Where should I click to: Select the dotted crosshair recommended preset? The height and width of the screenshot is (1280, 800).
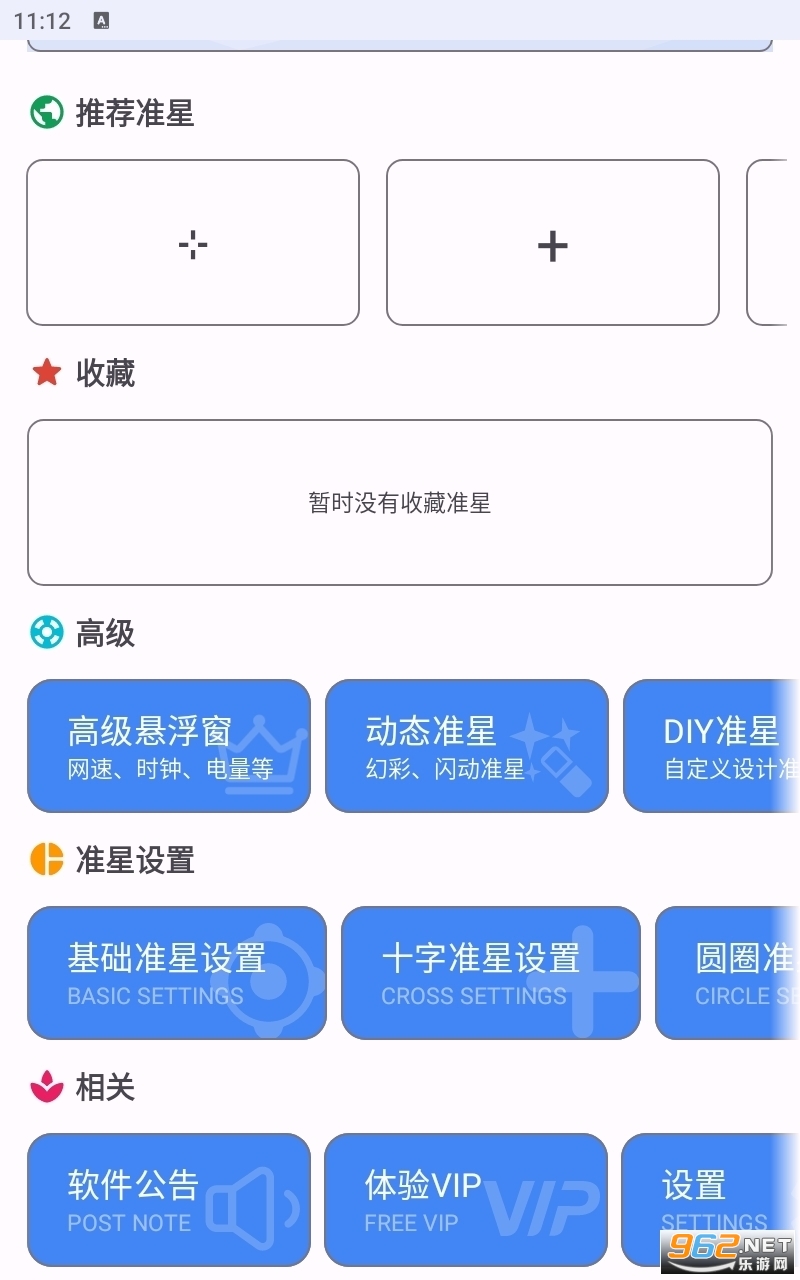click(193, 243)
